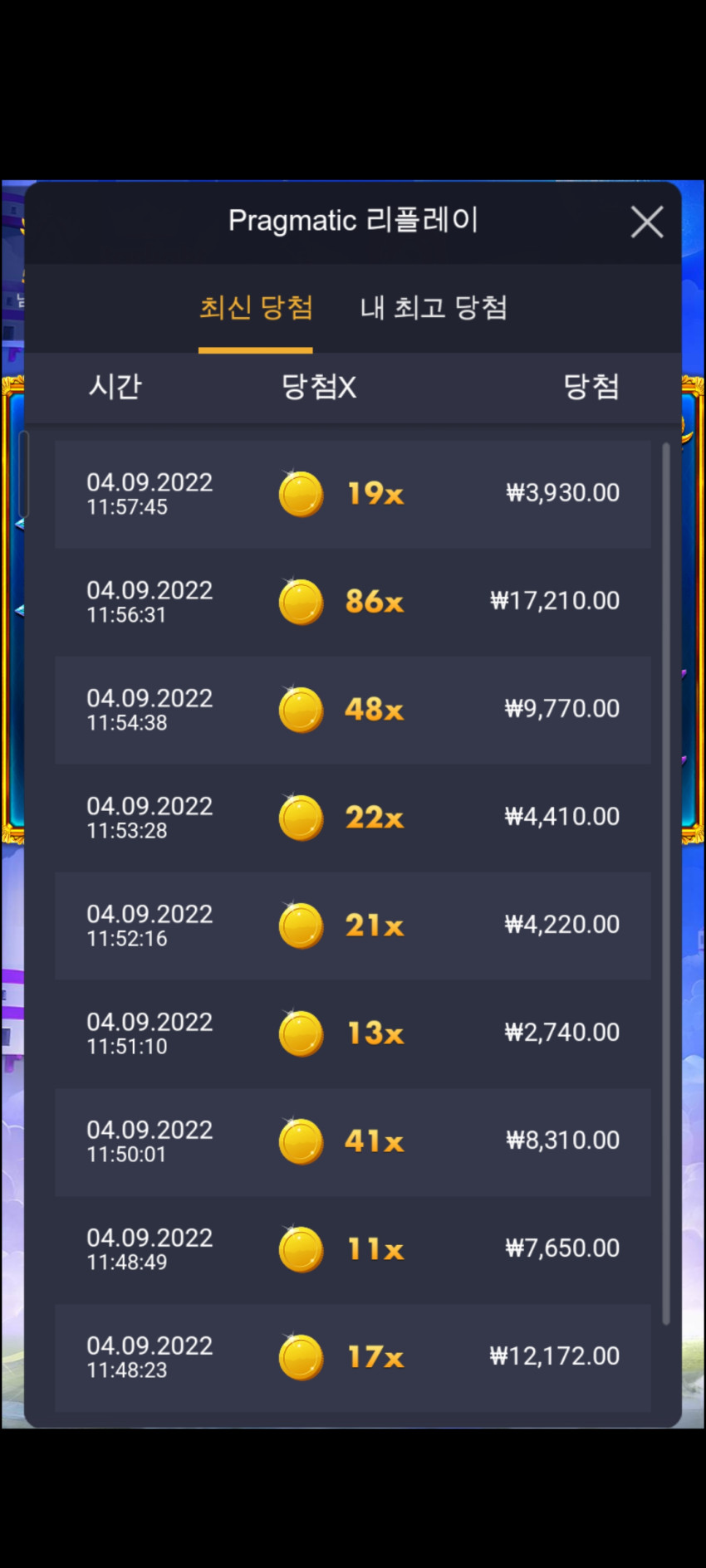Select the 13x win from 11:51:10
706x1568 pixels.
tap(353, 1033)
